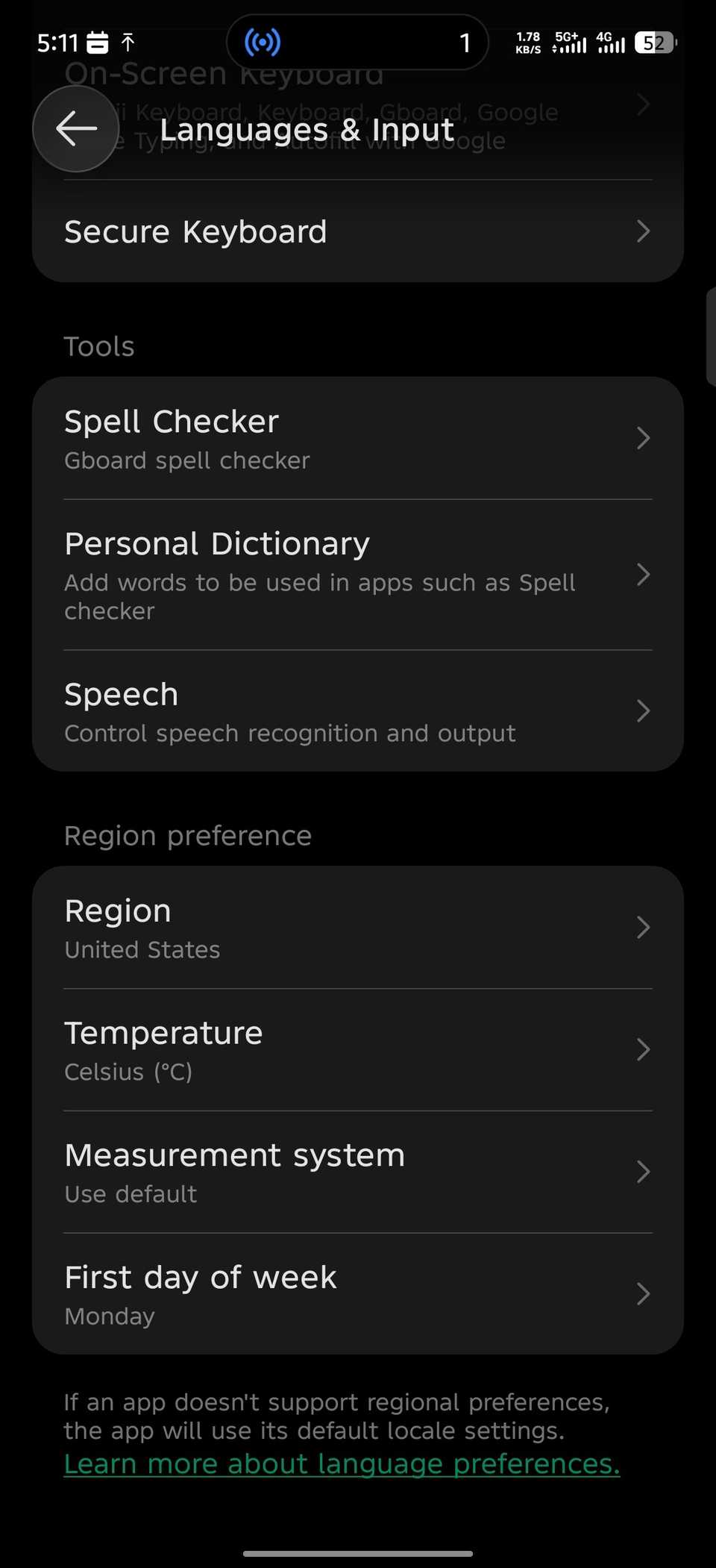Tap the scrollbar on the right edge

709,334
